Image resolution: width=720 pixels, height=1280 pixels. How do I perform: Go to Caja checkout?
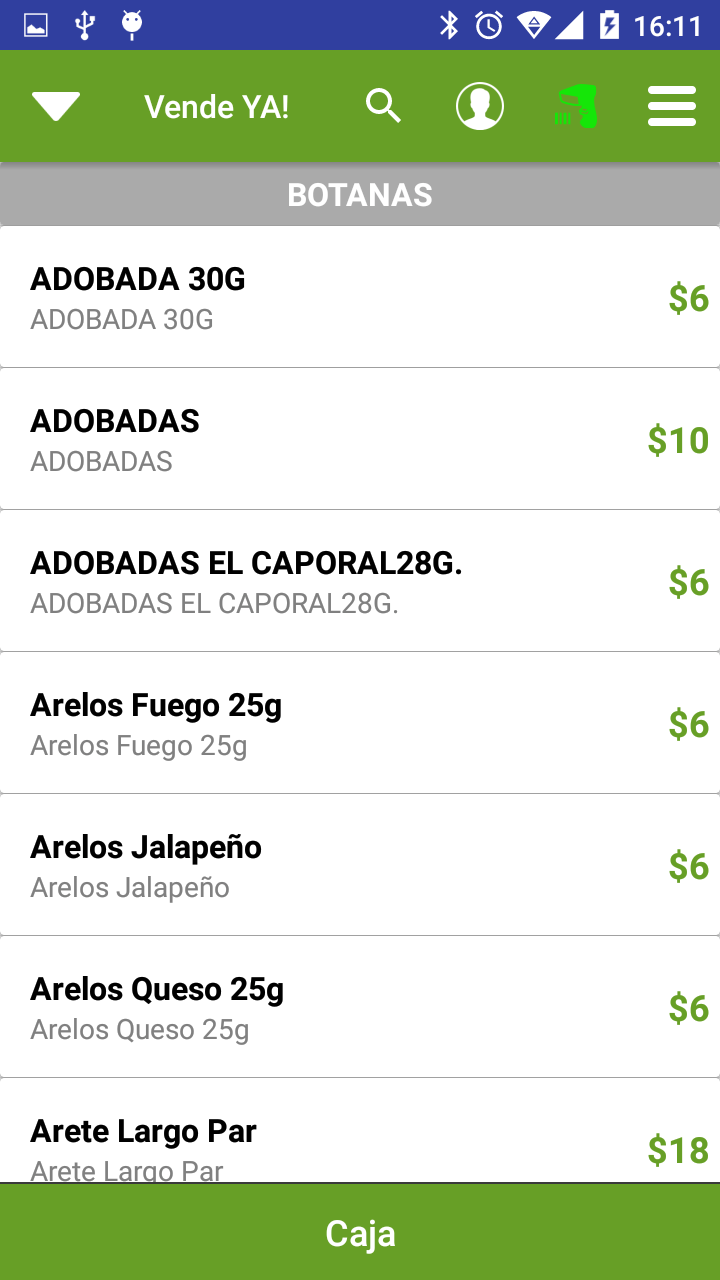click(360, 1232)
